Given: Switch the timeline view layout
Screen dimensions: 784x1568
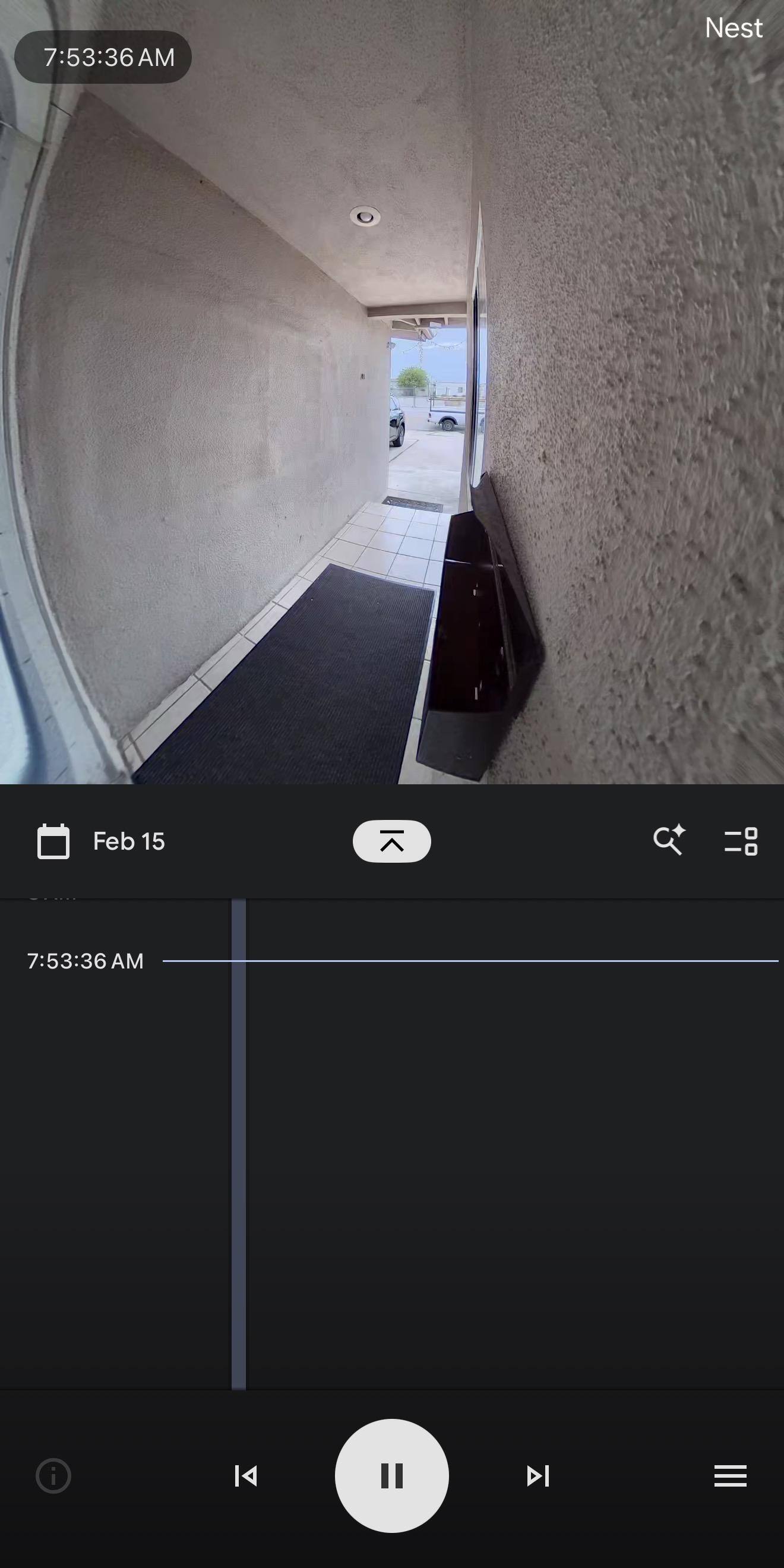Looking at the screenshot, I should [741, 841].
